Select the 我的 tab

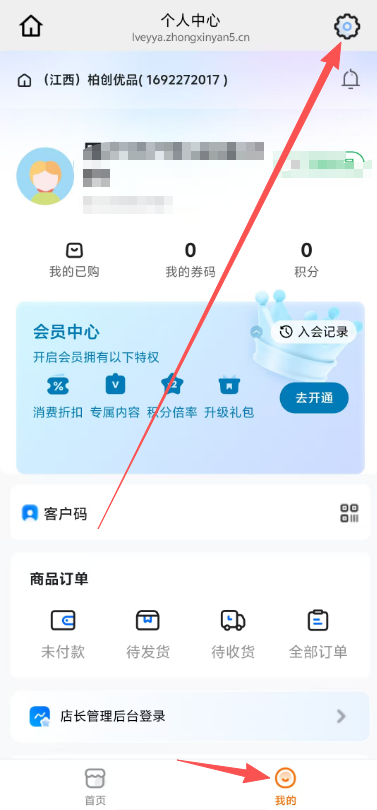(286, 786)
